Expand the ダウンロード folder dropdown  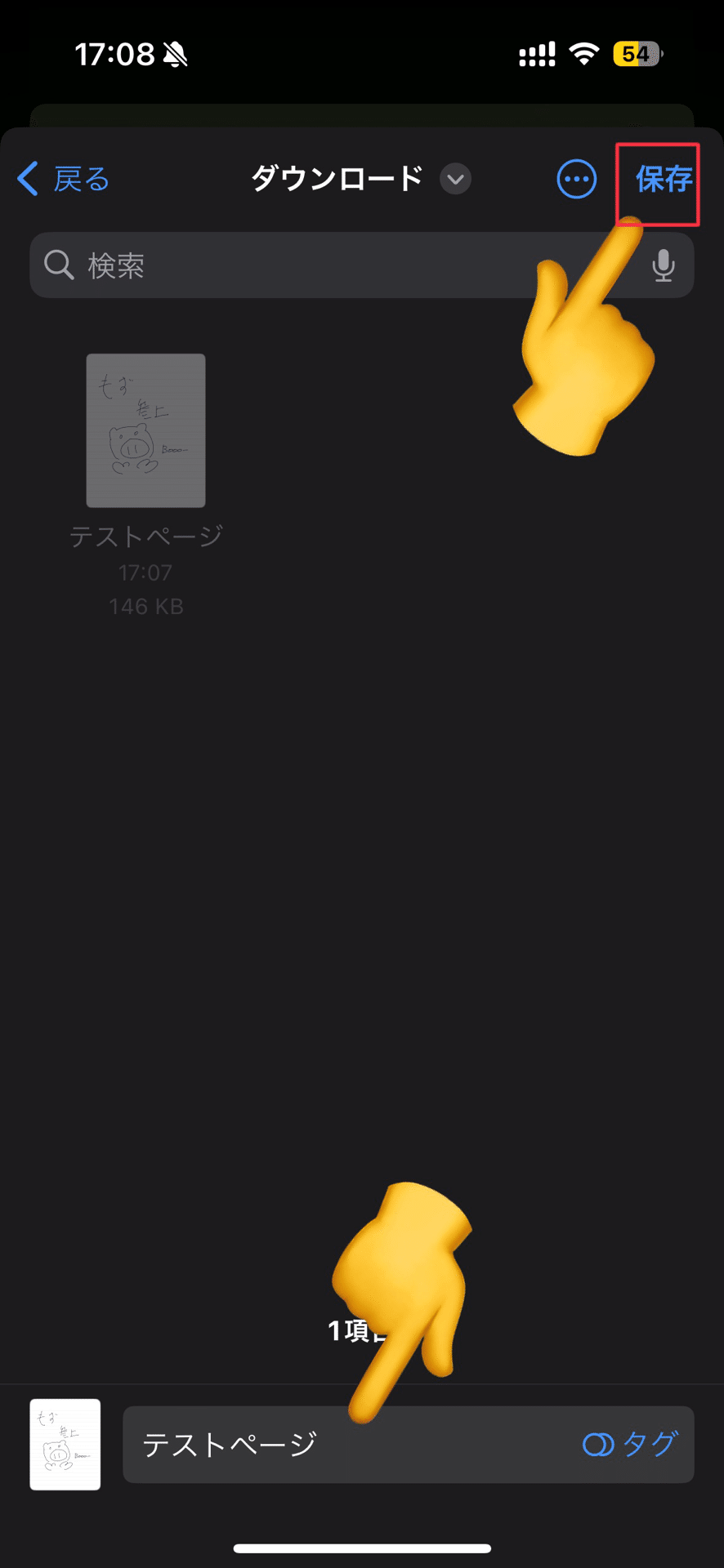(455, 179)
